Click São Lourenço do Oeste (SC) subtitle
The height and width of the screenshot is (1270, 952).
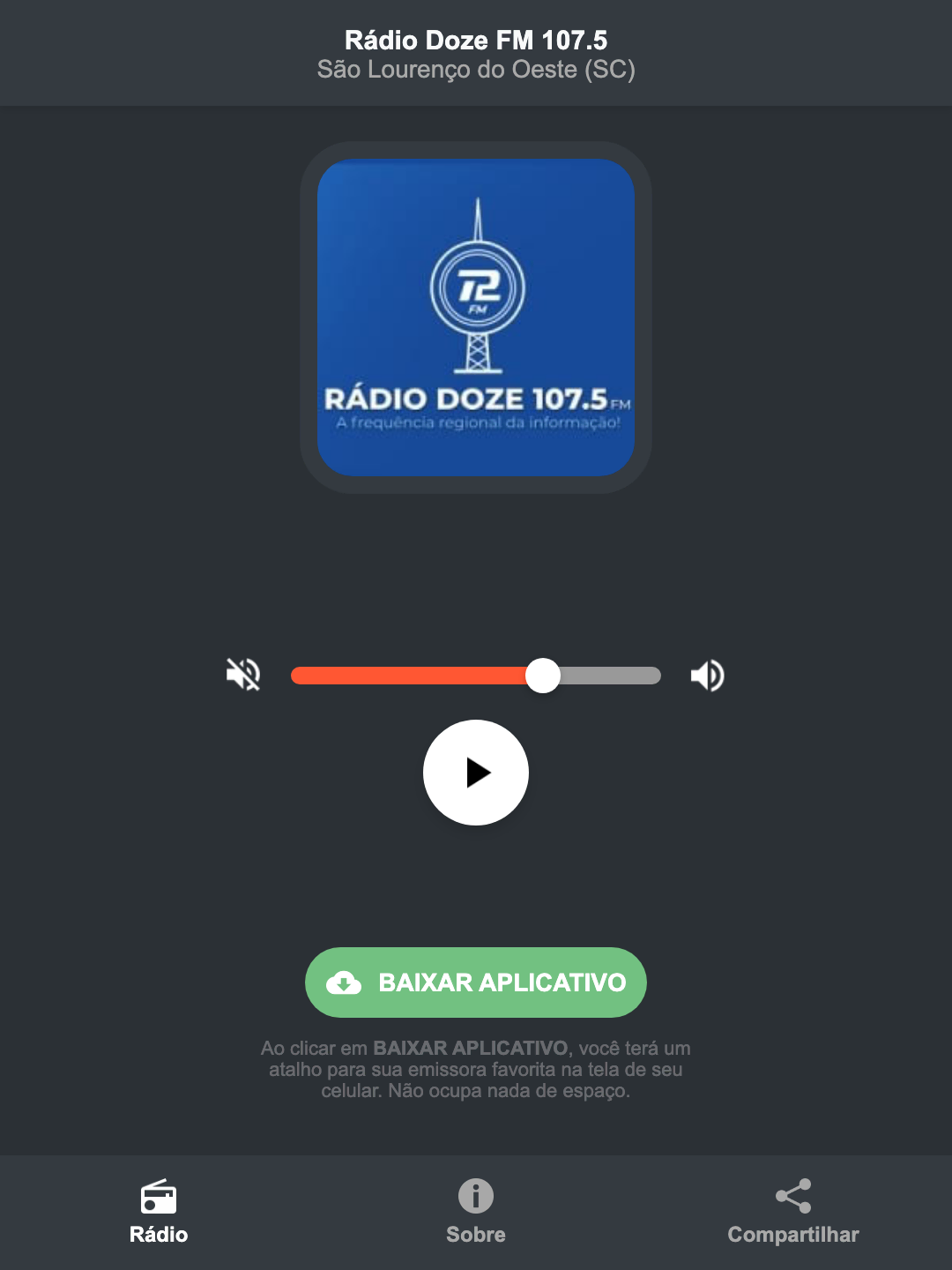click(x=475, y=70)
